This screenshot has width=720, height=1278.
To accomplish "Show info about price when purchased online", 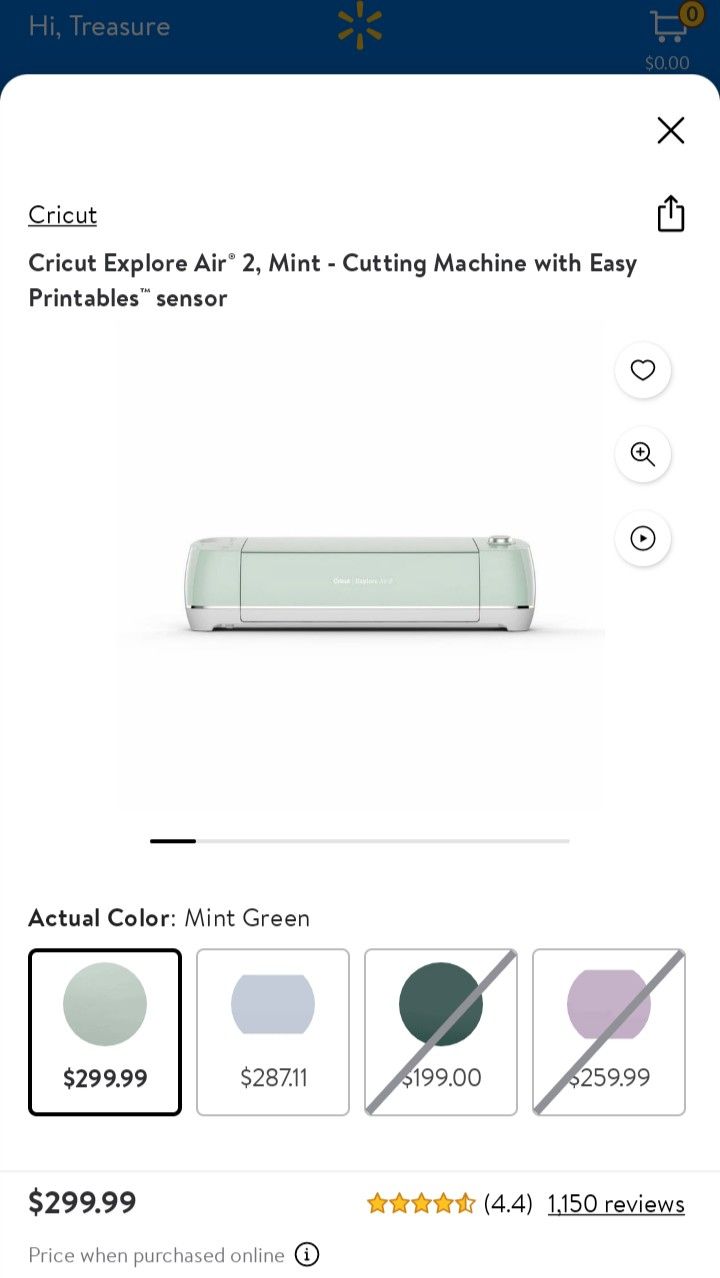I will [307, 1254].
